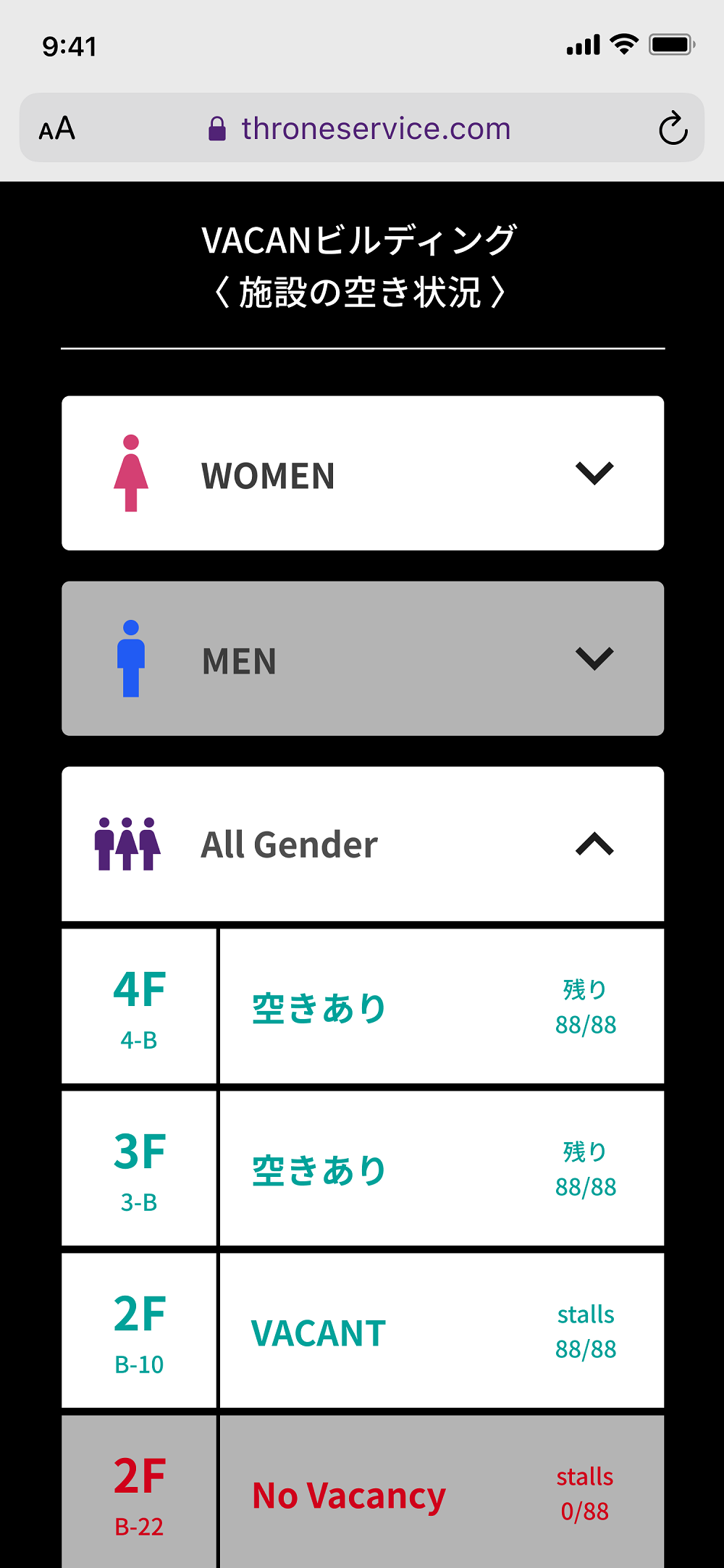Expand the WOMEN section
Screen dimensions: 724x1568
(363, 473)
